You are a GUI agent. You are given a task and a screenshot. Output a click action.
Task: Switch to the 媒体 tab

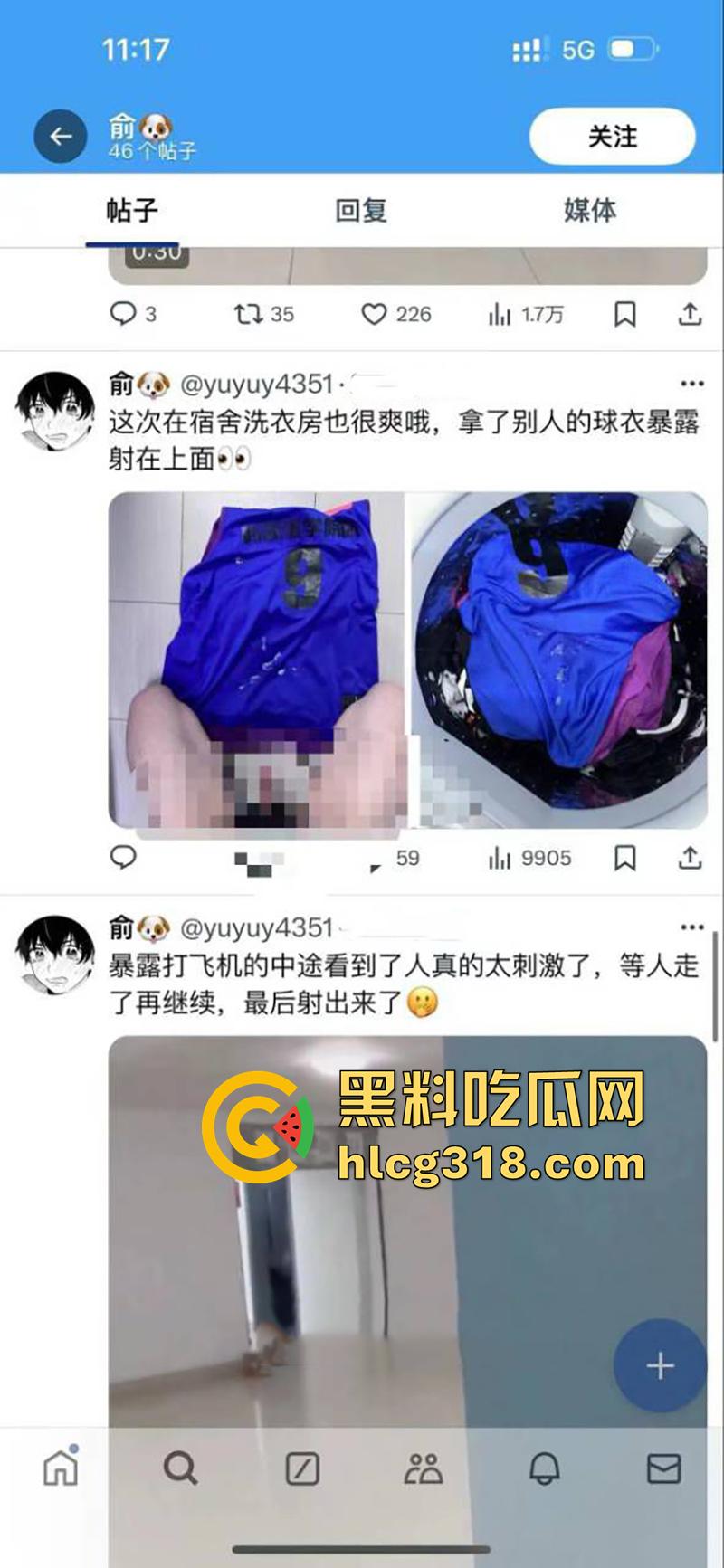(x=588, y=212)
